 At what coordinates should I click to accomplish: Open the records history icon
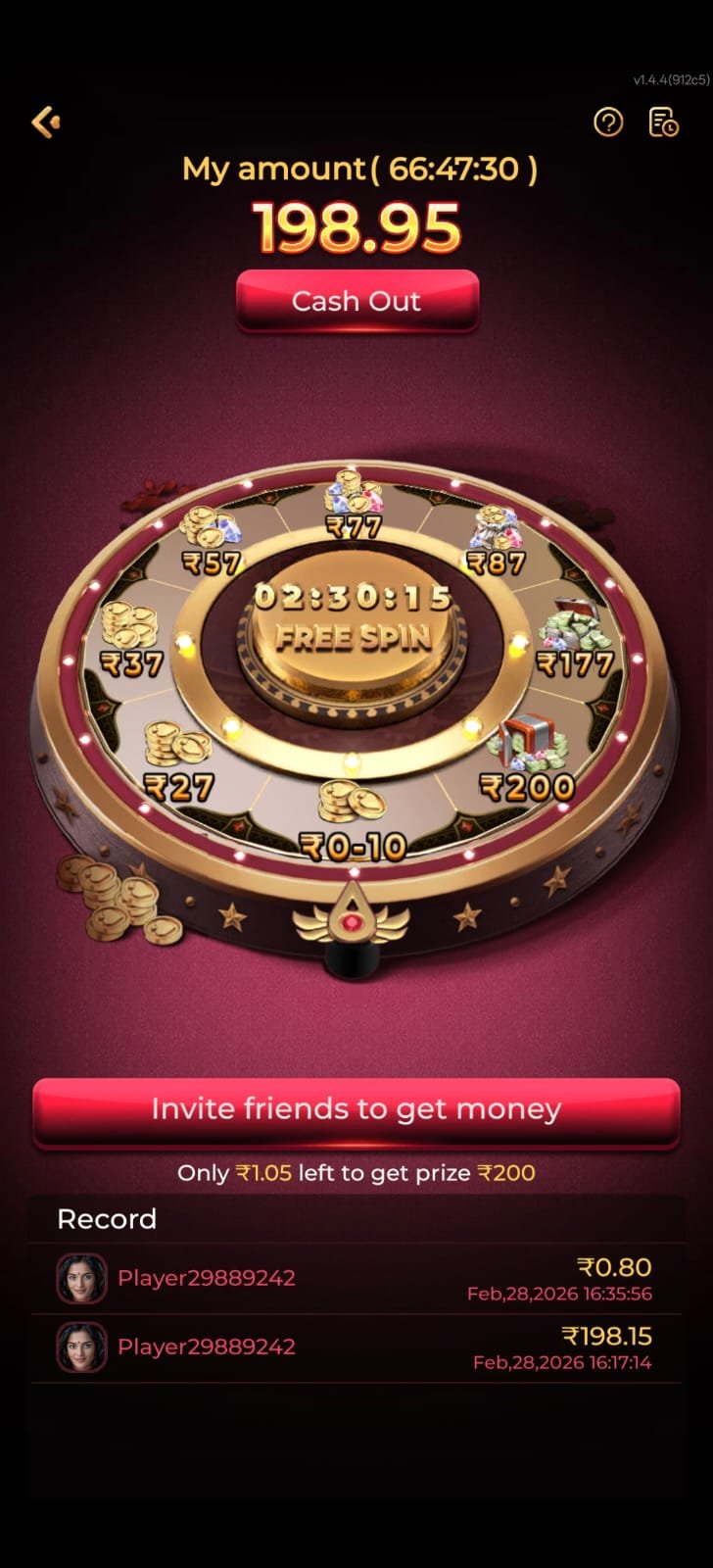663,122
